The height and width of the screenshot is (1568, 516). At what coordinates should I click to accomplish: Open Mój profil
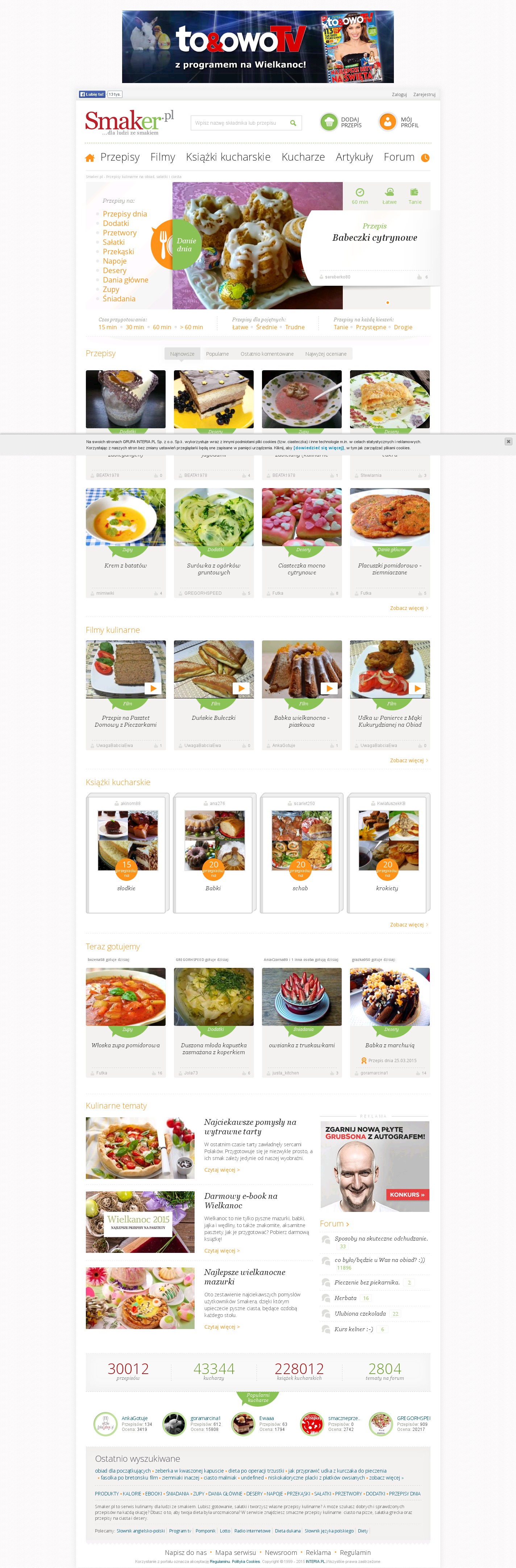coord(399,122)
